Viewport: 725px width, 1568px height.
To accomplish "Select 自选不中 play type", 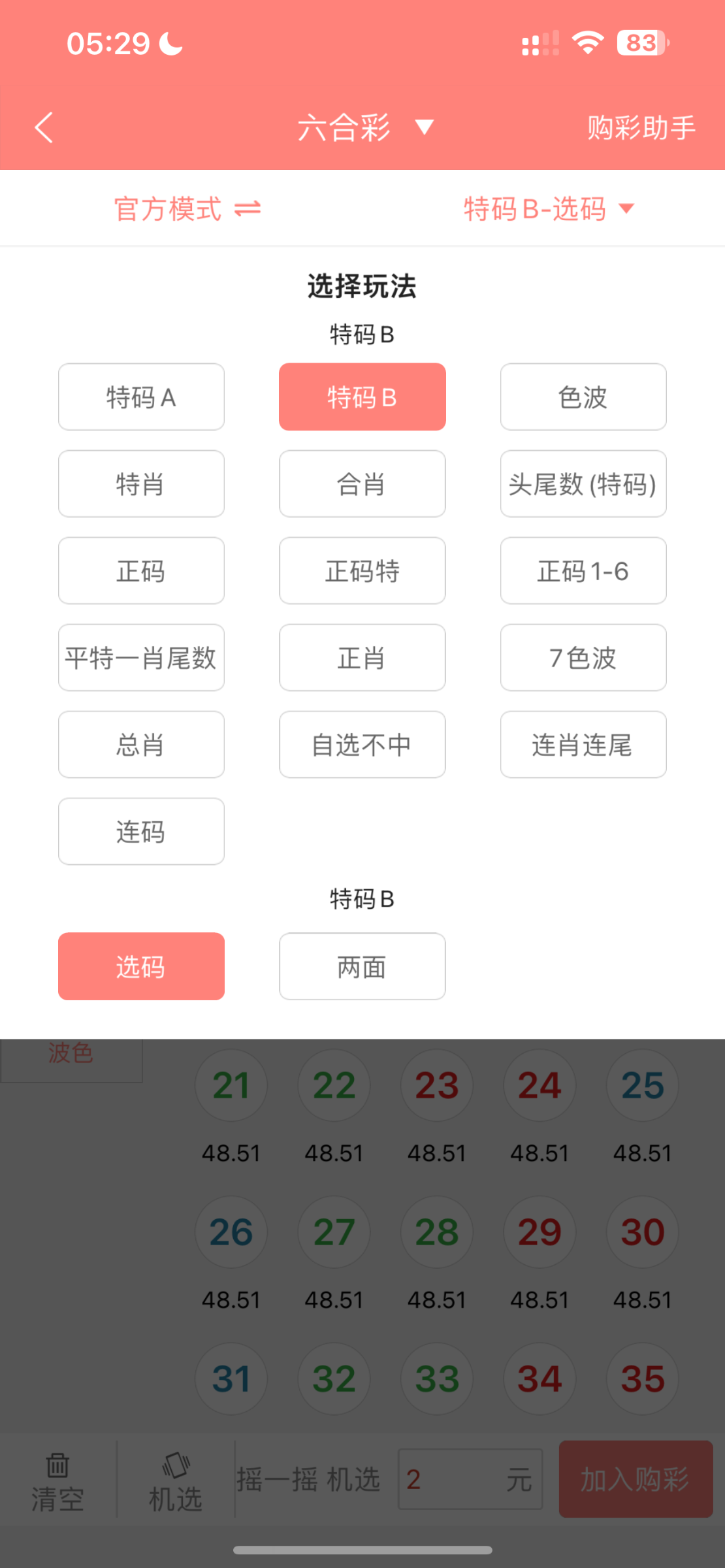I will 362,745.
